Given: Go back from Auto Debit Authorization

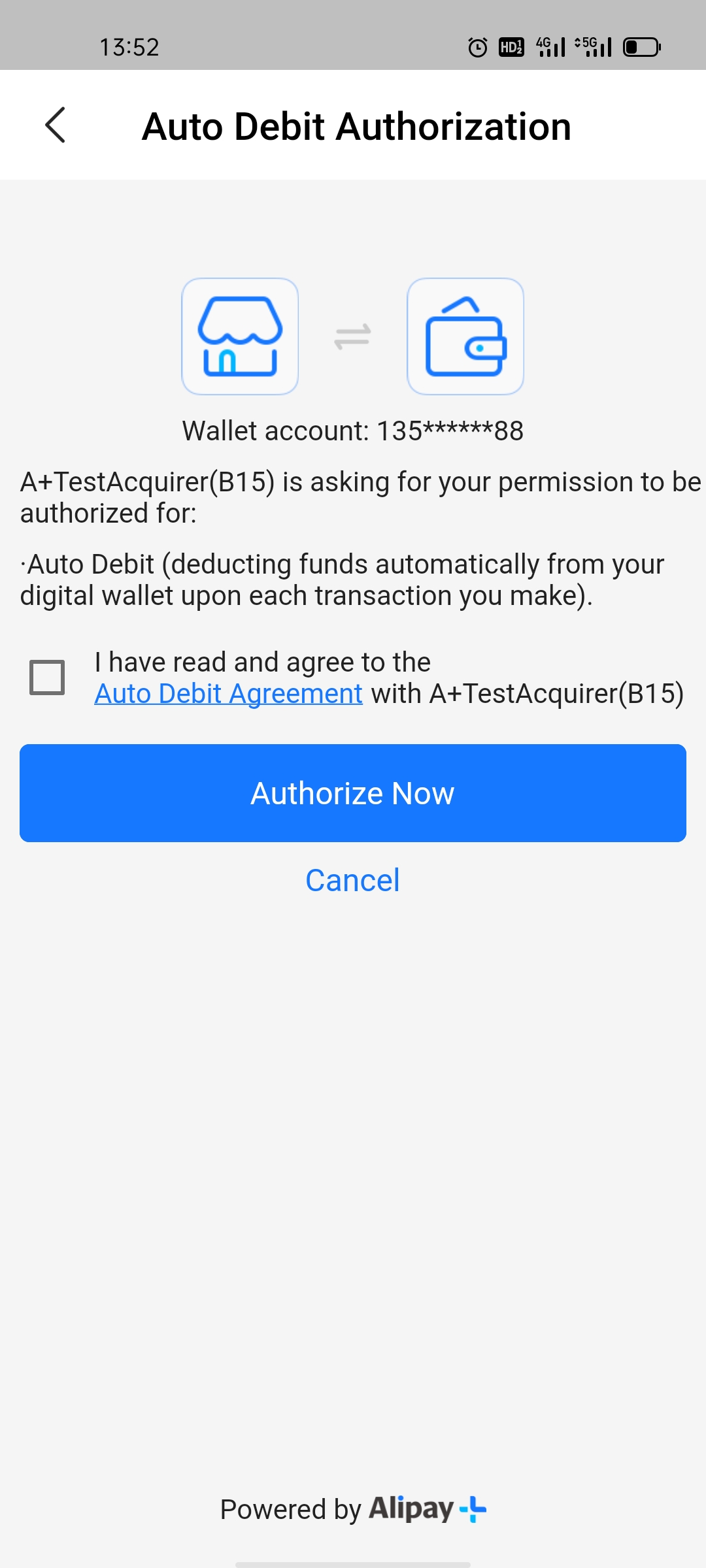Looking at the screenshot, I should click(56, 125).
